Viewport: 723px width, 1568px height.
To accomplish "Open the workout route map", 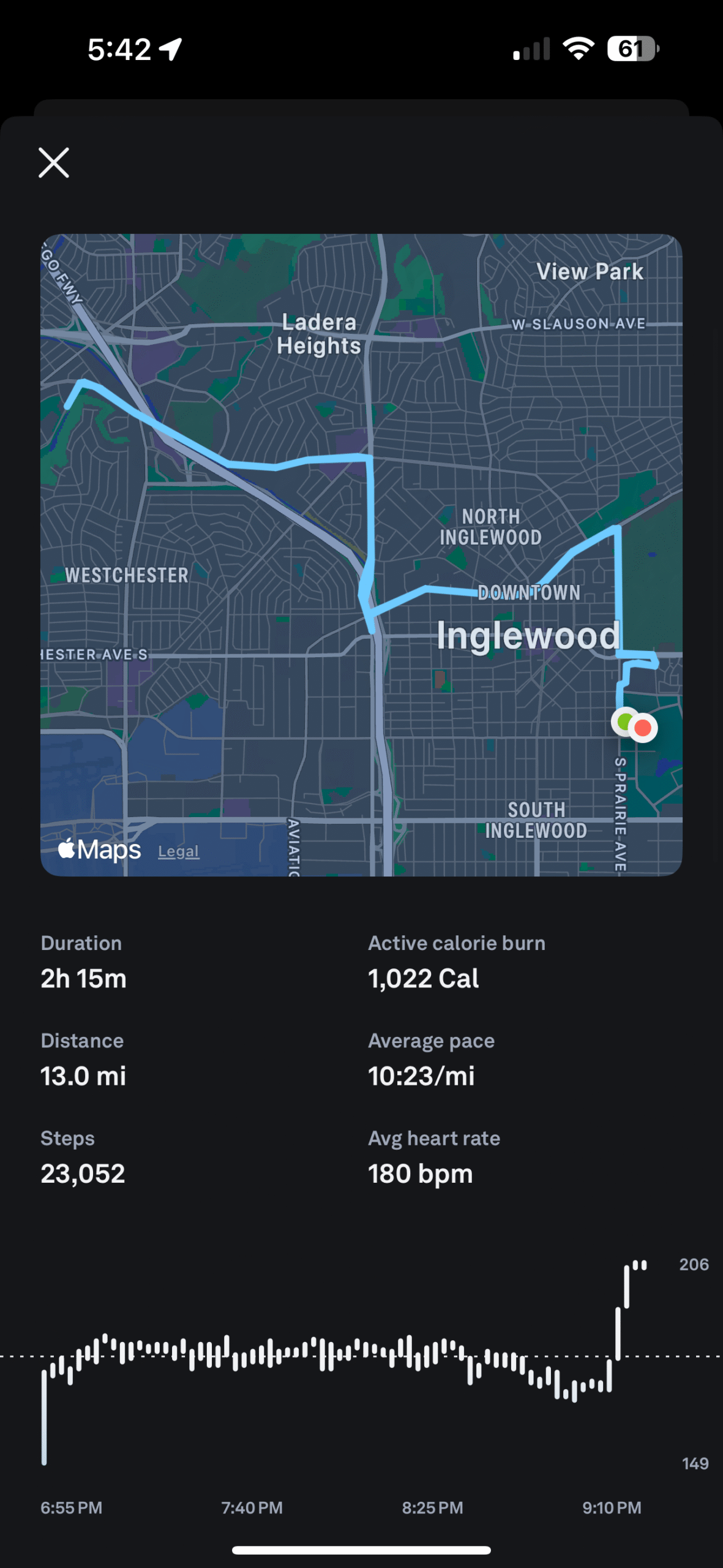I will pos(361,555).
